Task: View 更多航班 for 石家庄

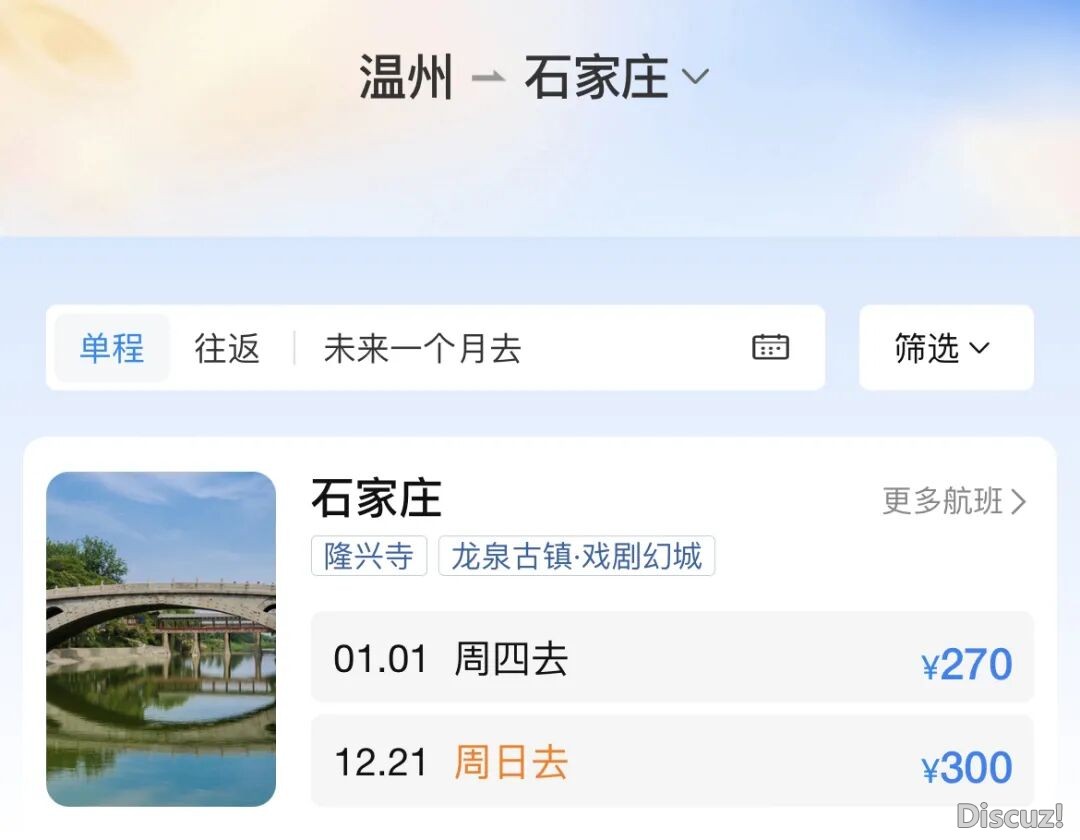Action: [953, 500]
